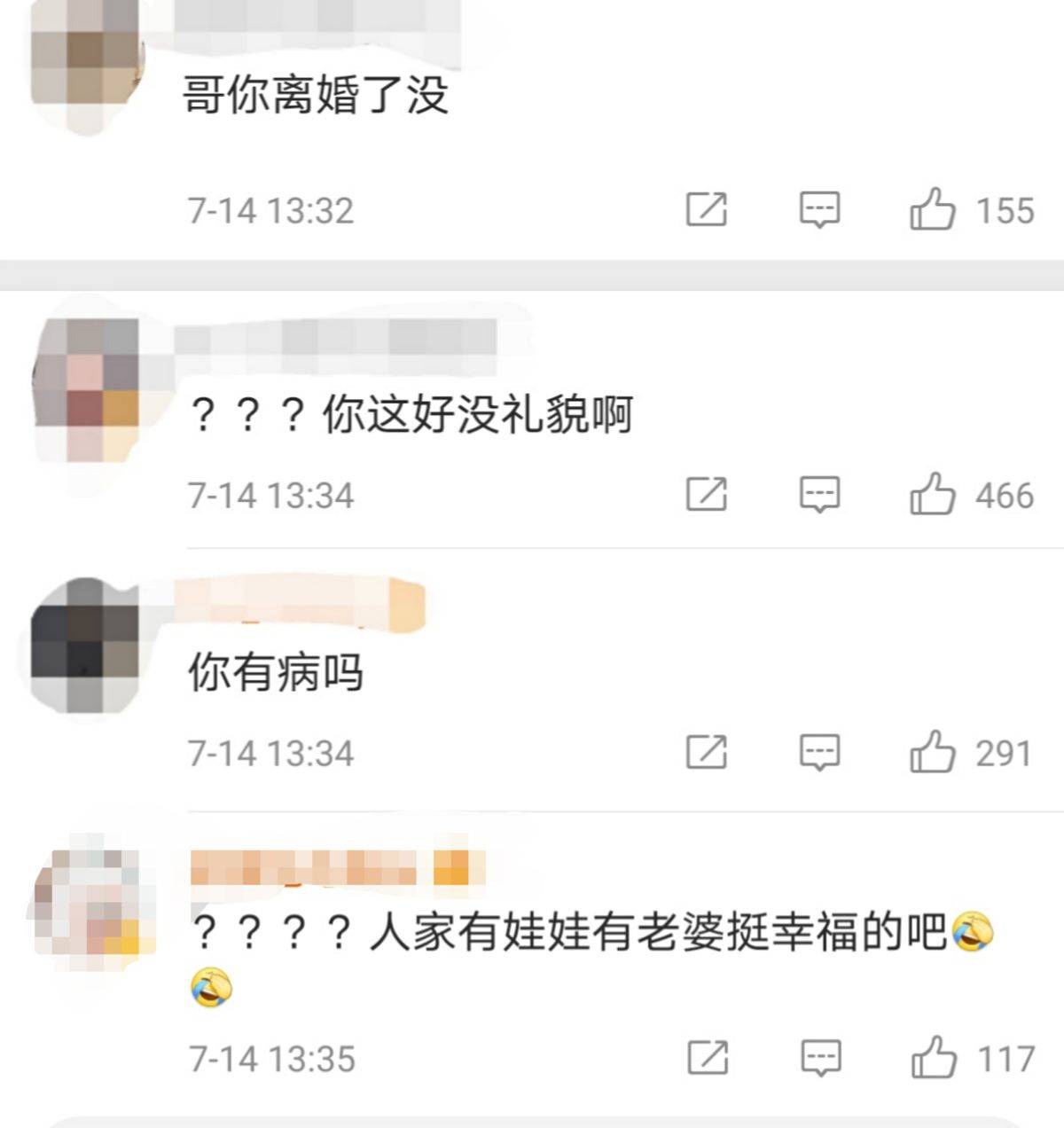The width and height of the screenshot is (1064, 1128).
Task: Open avatar of the "你有病吗" commenter
Action: coord(85,645)
